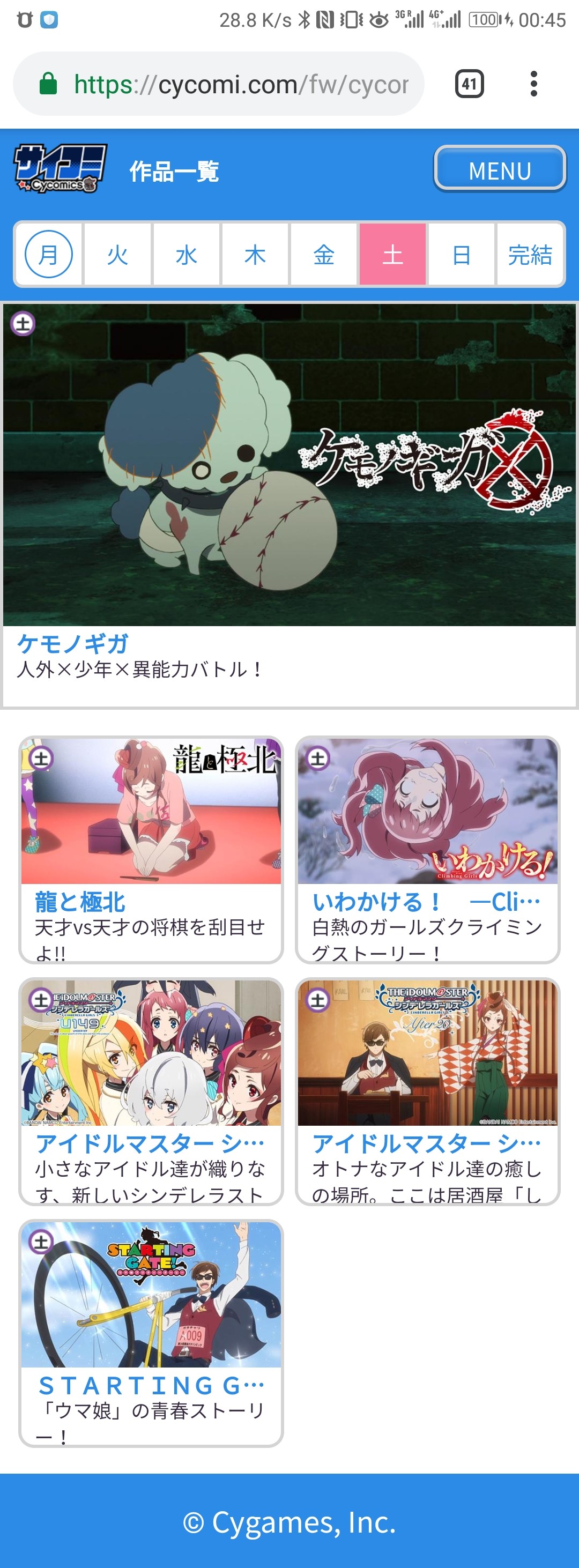The height and width of the screenshot is (1568, 579).
Task: Open the アイドルマスター After20 card
Action: pyautogui.click(x=427, y=1090)
